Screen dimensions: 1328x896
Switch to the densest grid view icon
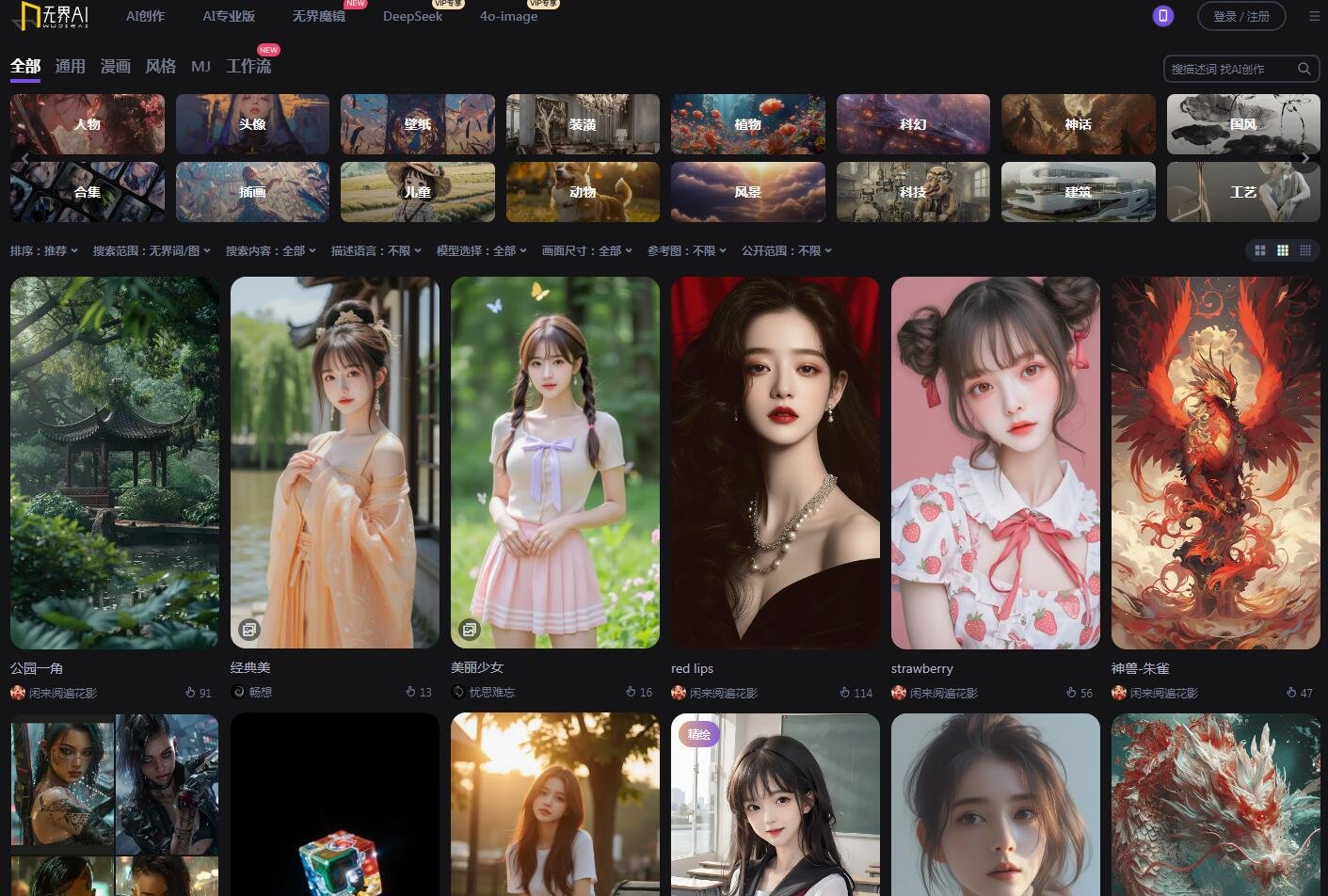point(1305,250)
